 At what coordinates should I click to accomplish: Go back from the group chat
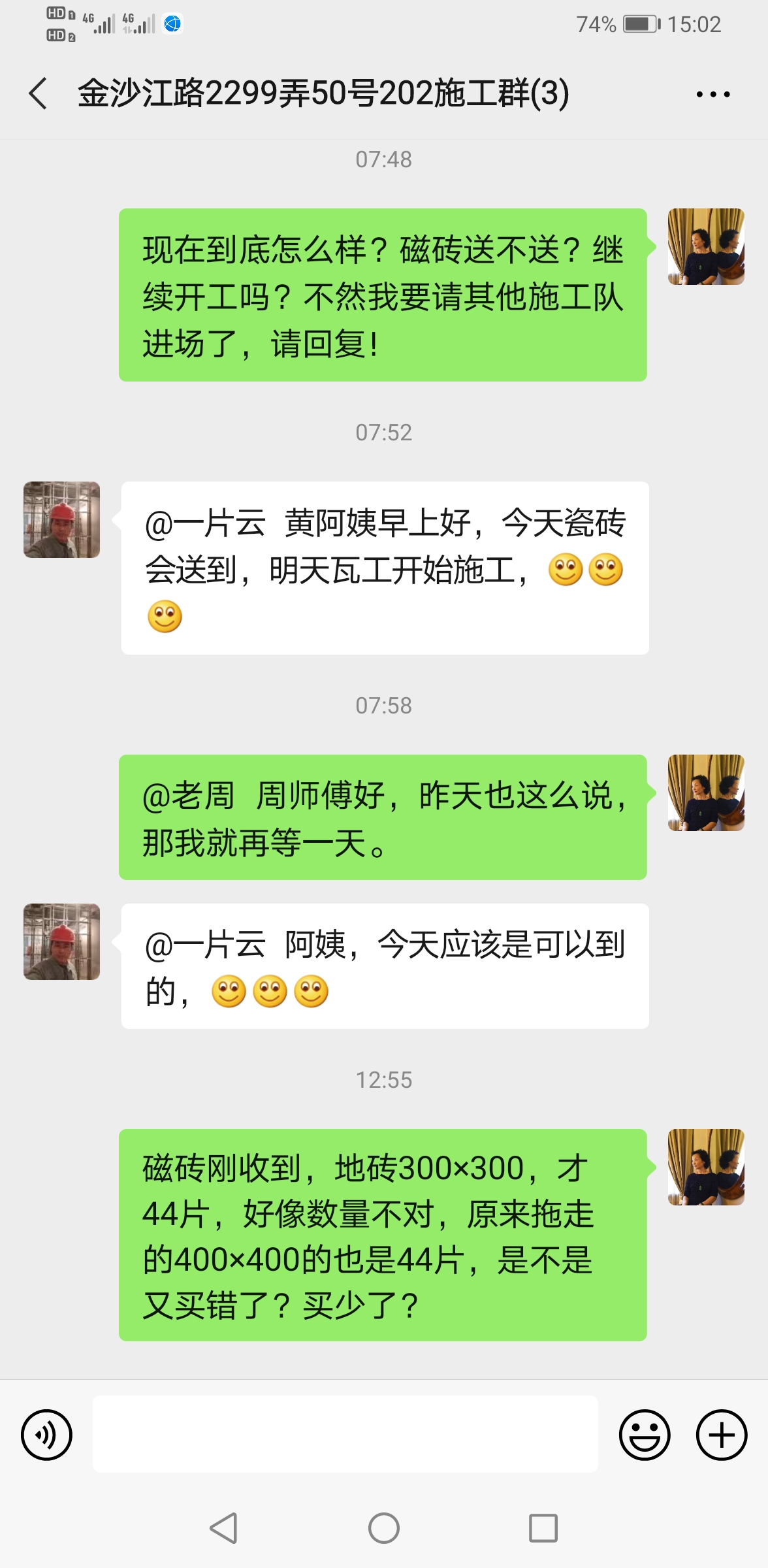click(x=38, y=93)
